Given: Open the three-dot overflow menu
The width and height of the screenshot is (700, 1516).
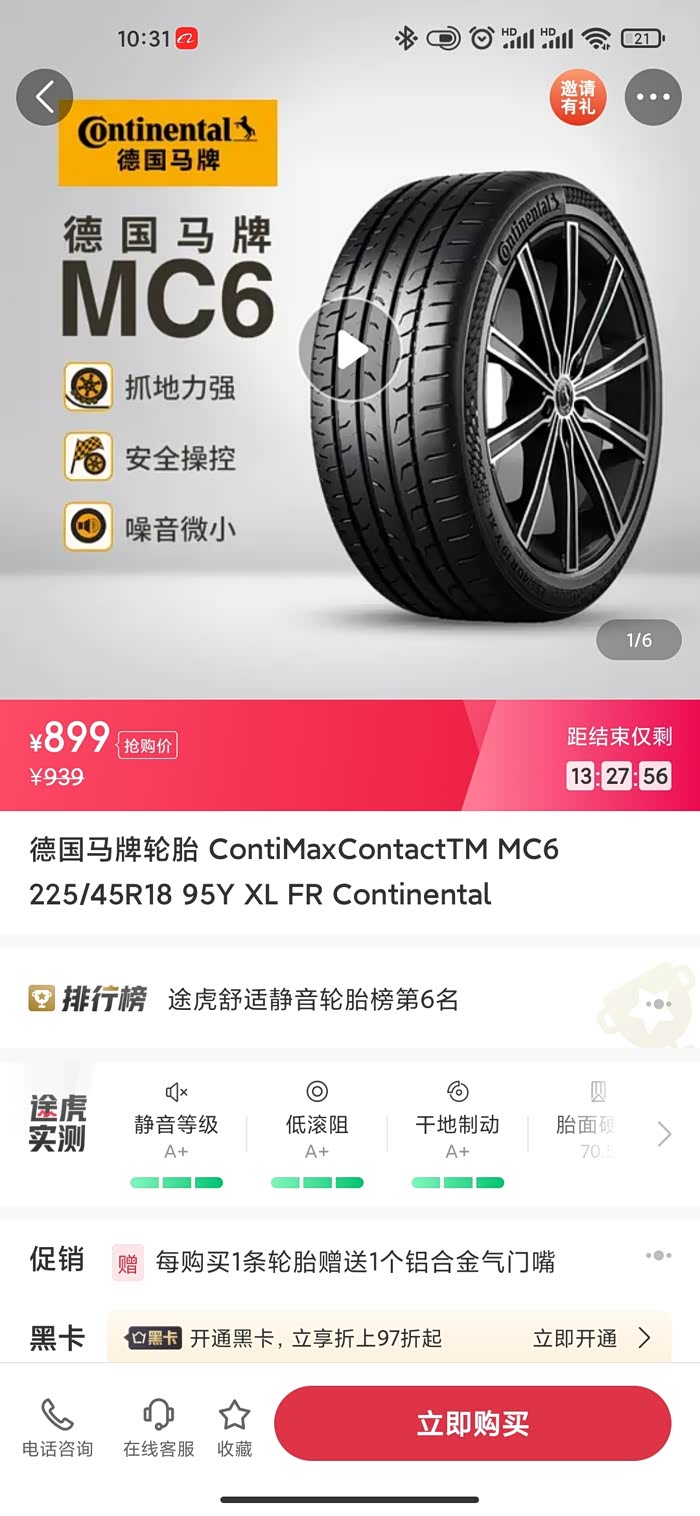Looking at the screenshot, I should 653,97.
